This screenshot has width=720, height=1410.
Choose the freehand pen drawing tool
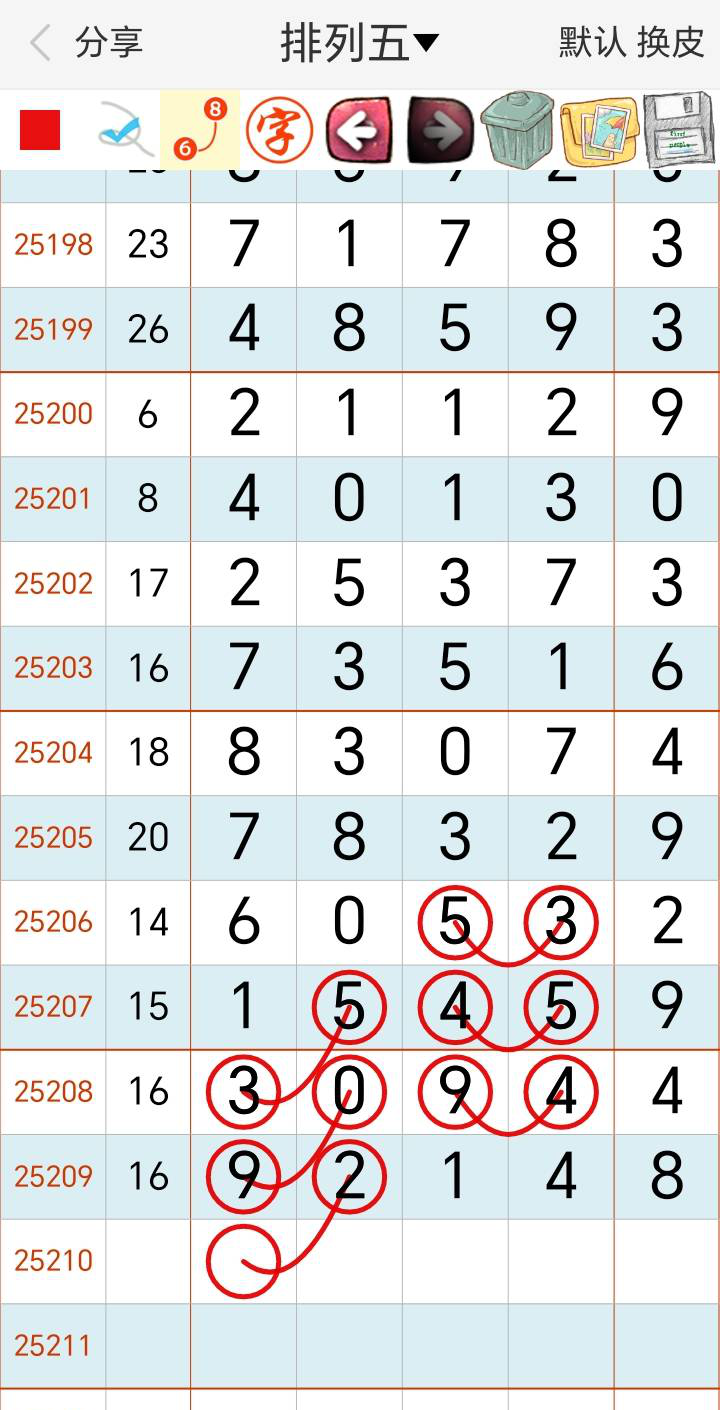click(x=125, y=131)
